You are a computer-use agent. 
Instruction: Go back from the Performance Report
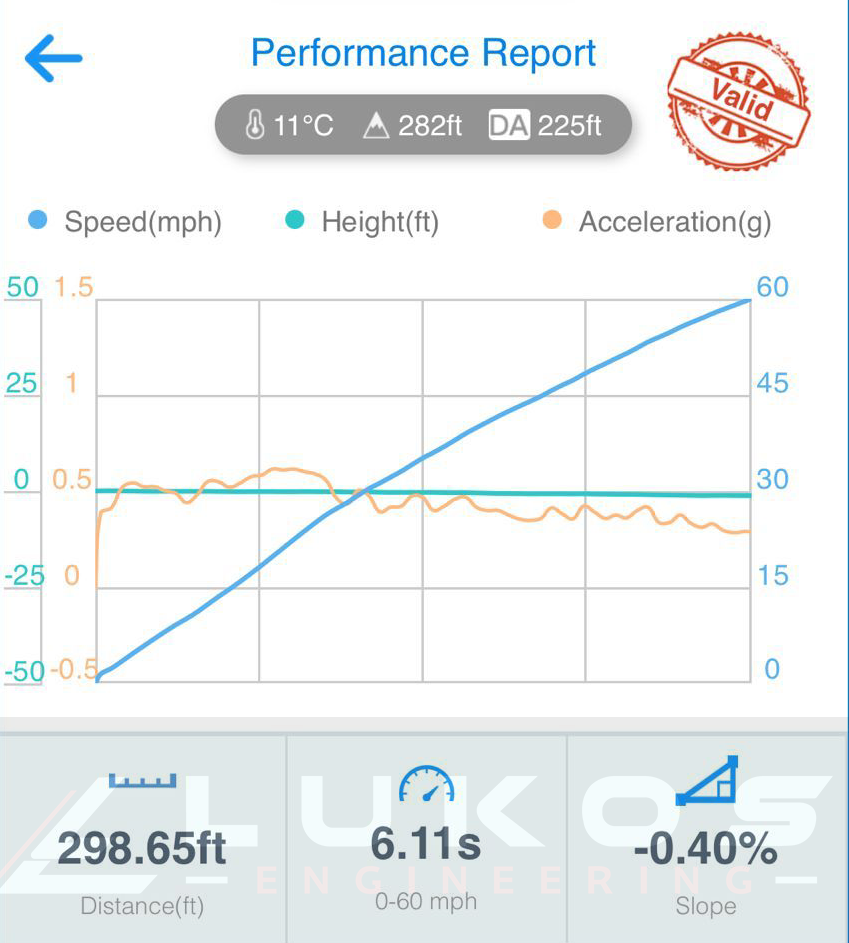[53, 58]
